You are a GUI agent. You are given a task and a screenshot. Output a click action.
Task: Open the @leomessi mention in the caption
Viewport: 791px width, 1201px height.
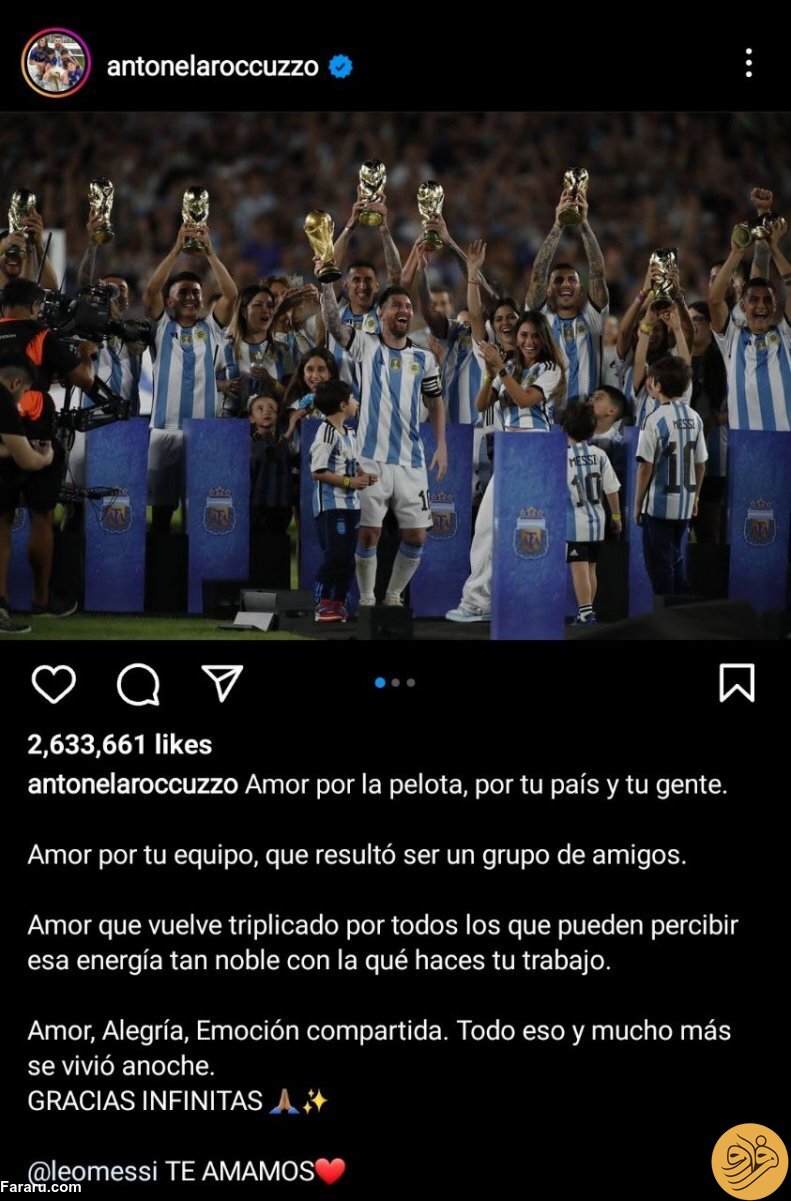[x=92, y=1170]
